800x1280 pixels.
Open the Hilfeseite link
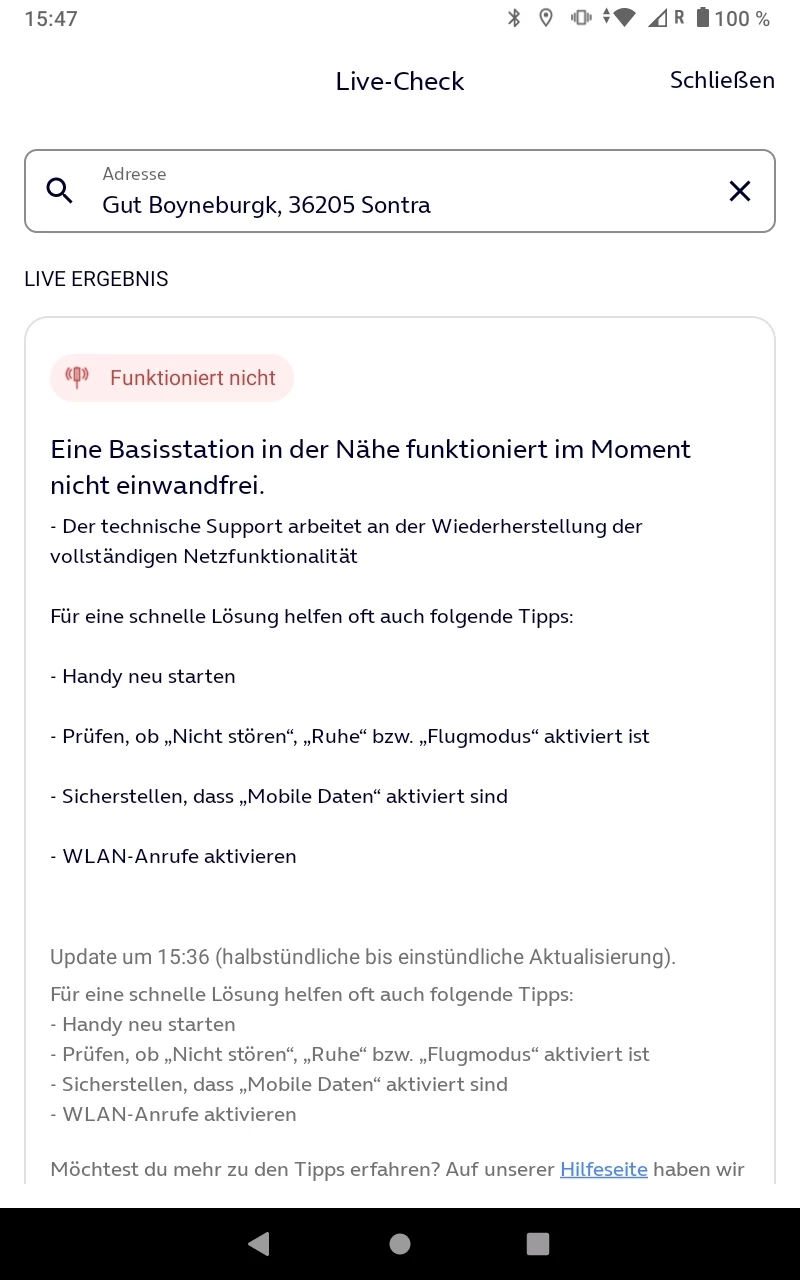(603, 1169)
